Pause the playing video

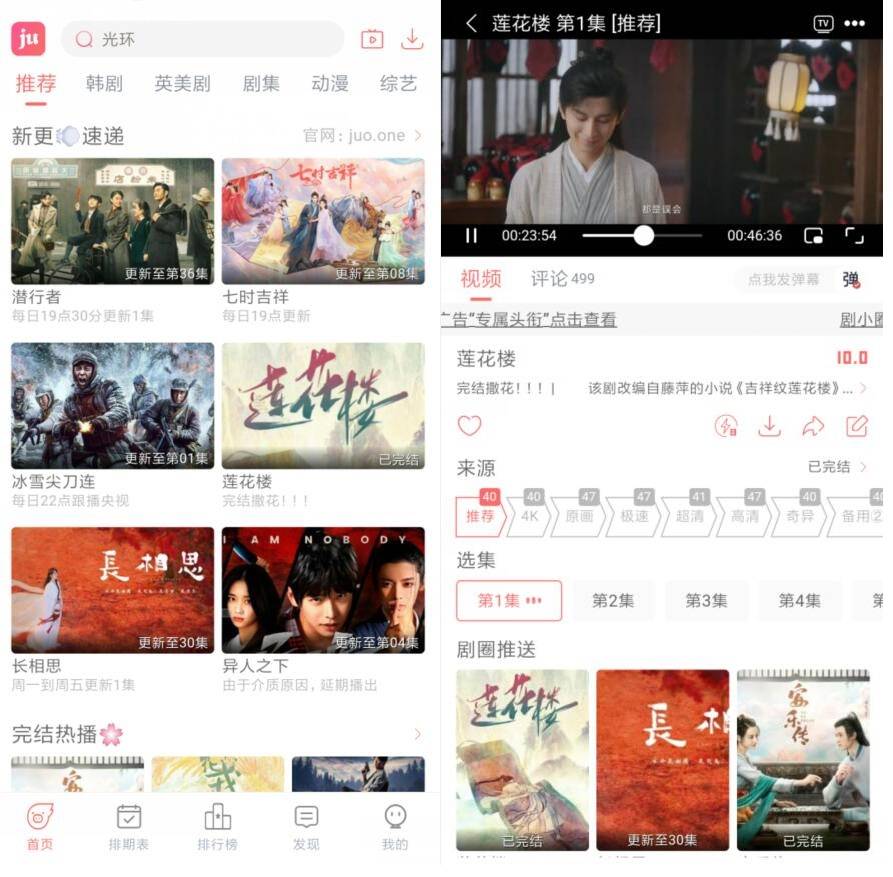[x=471, y=236]
